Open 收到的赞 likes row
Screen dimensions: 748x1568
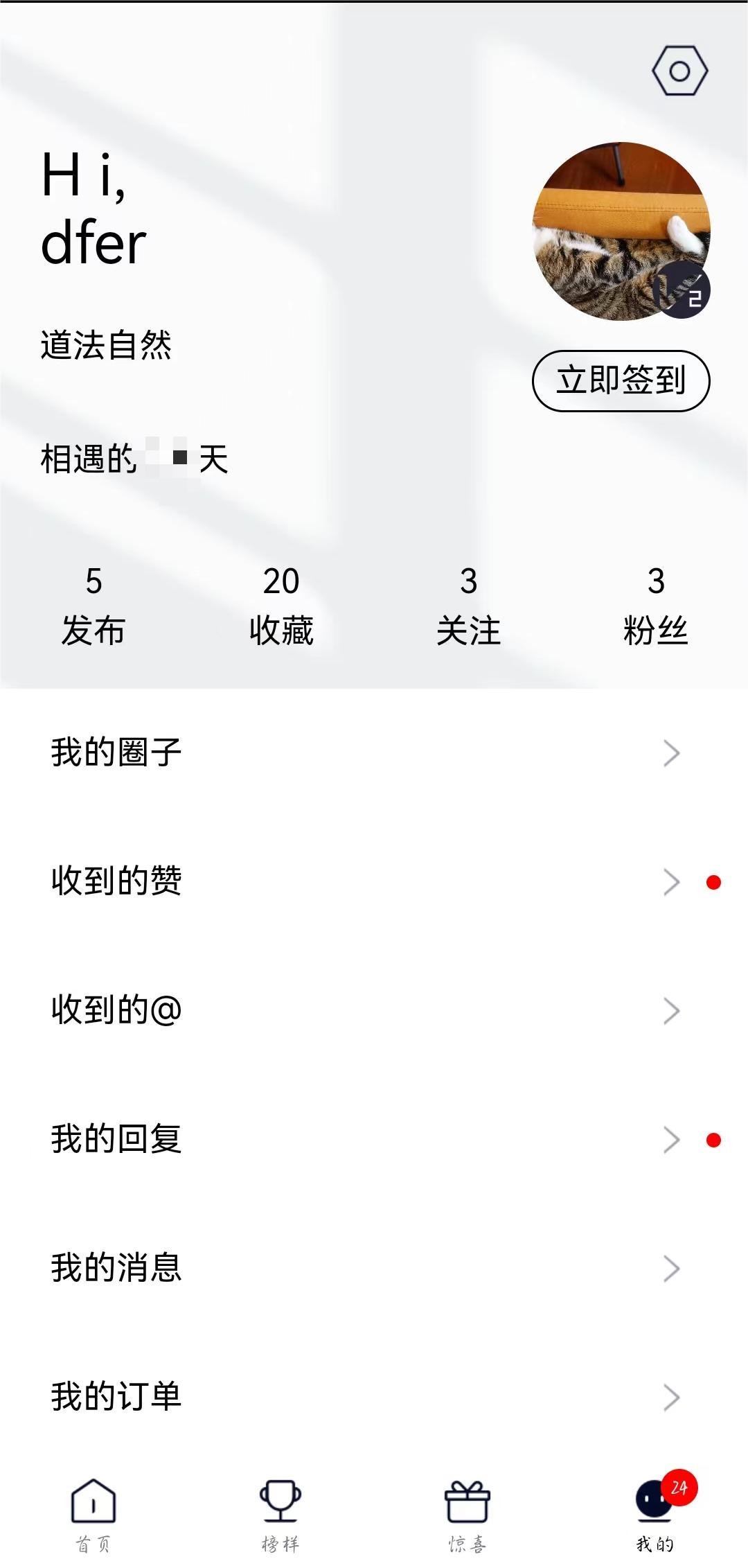tap(374, 882)
